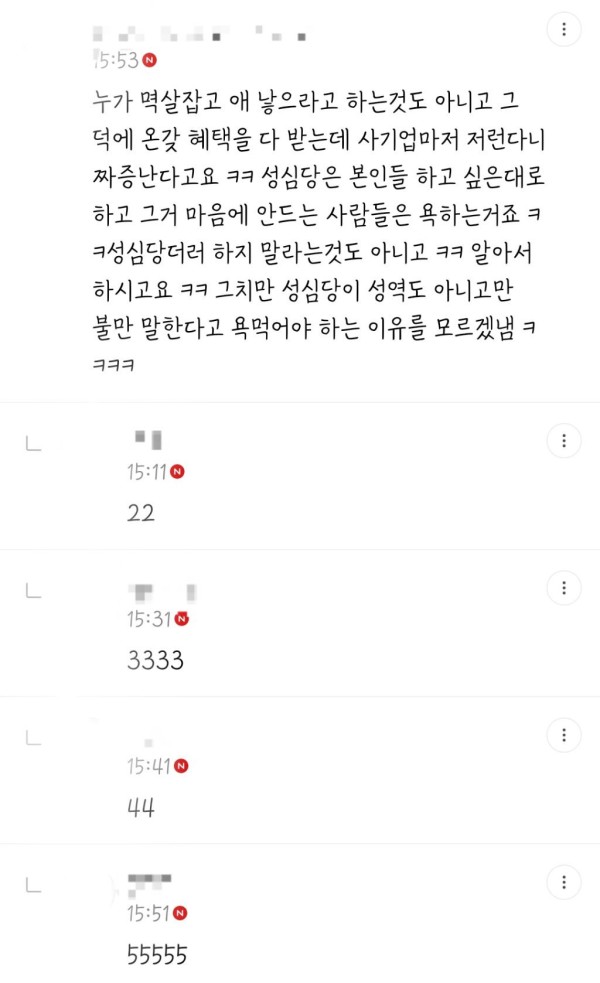Open overflow menu on the 15:53 comment

(x=564, y=29)
